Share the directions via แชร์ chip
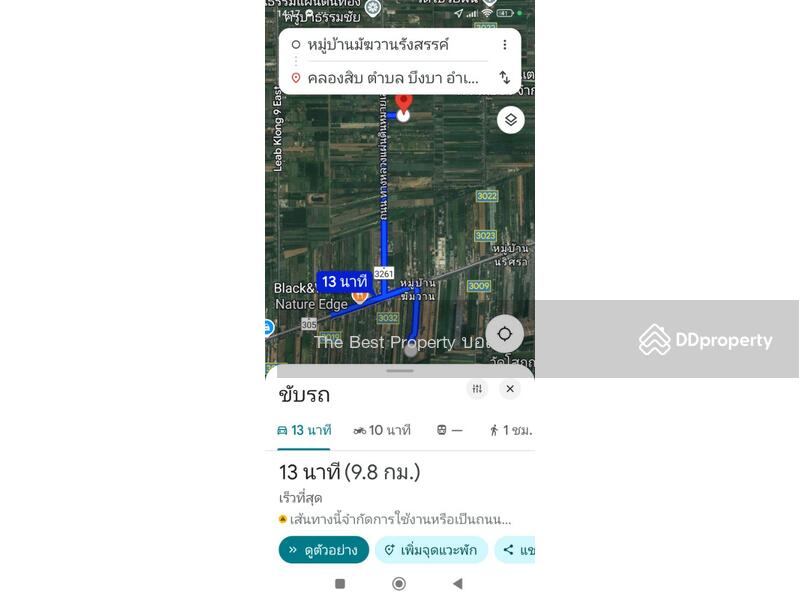This screenshot has height=600, width=800. pos(517,550)
